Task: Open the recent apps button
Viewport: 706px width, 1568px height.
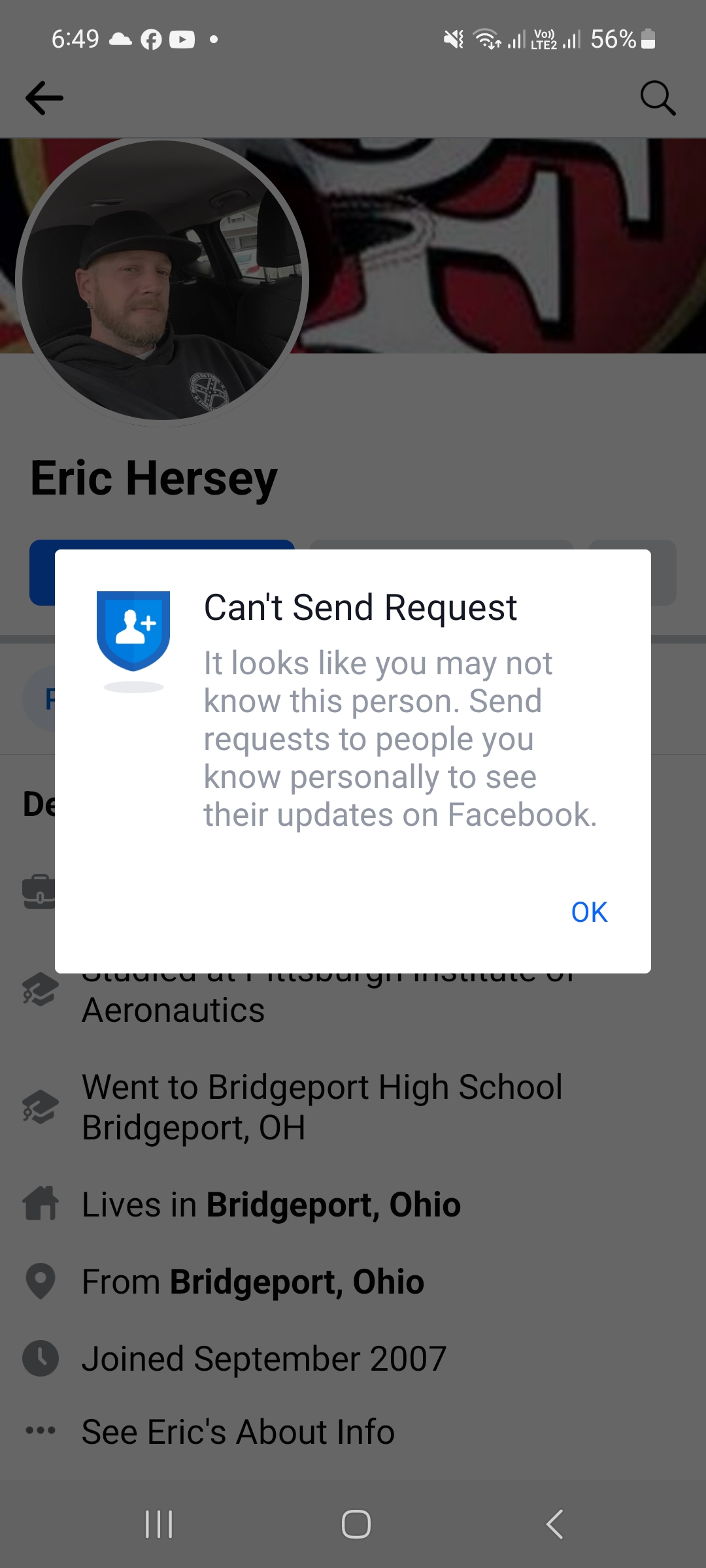Action: (159, 1524)
